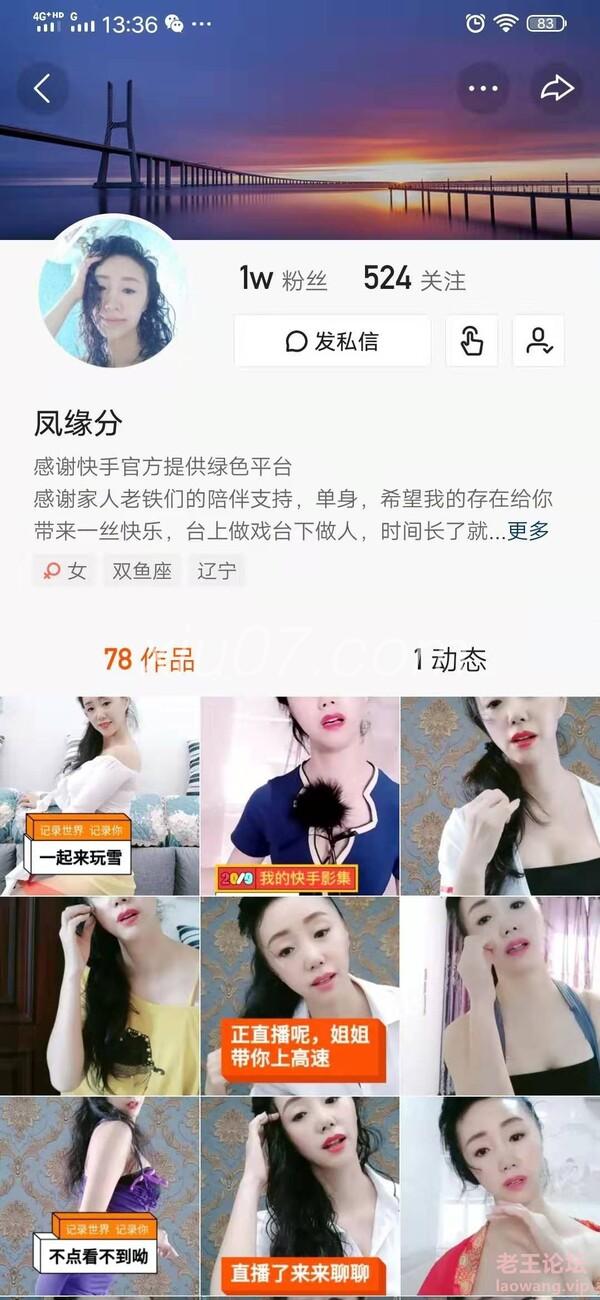Viewport: 600px width, 1300px height.
Task: Open the video captioned 正直播呢，姐姐带你上高速
Action: [x=300, y=995]
